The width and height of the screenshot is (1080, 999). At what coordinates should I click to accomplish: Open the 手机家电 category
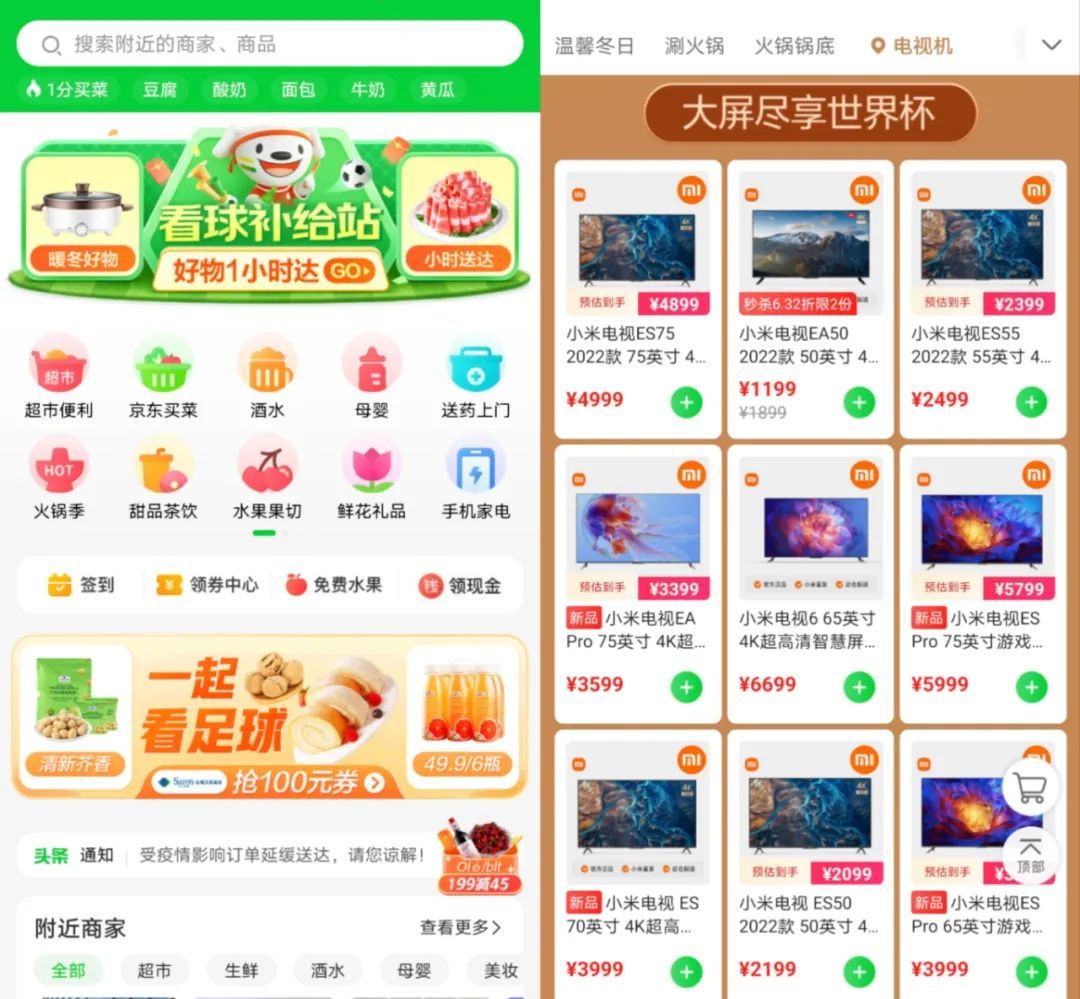pos(476,479)
